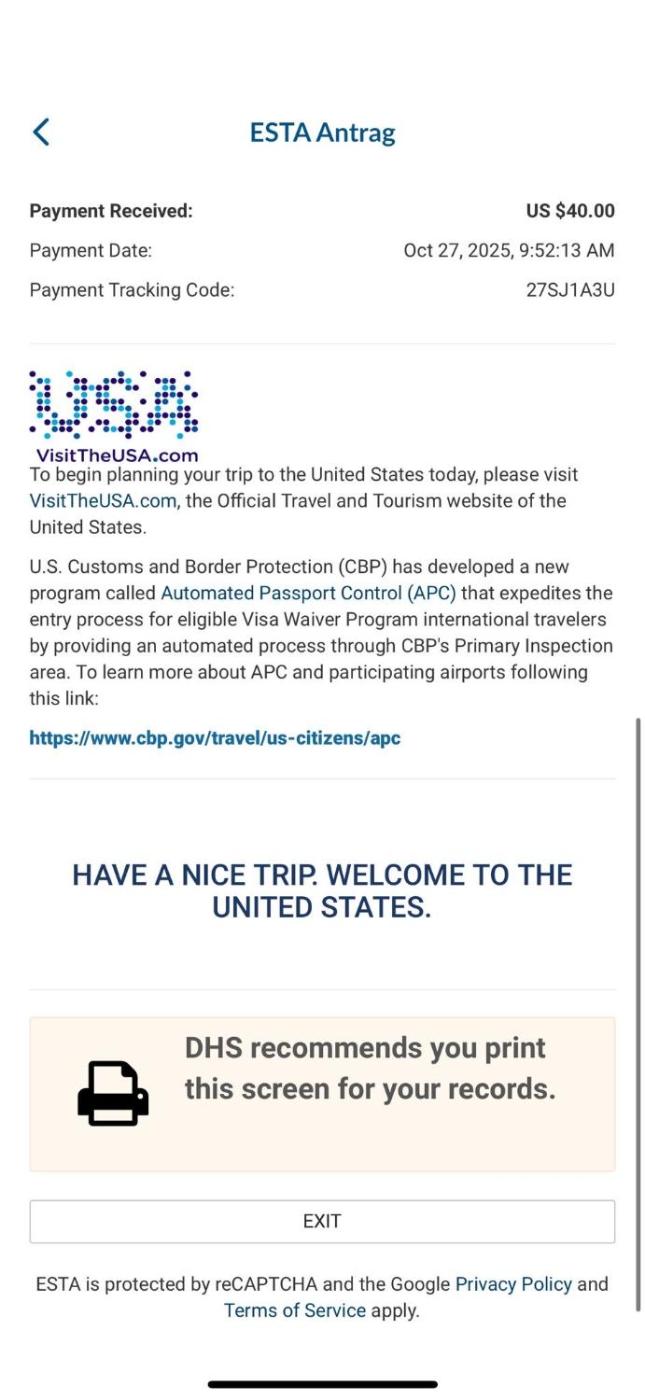The image size is (645, 1400).
Task: Tap the EXIT button
Action: pos(322,1221)
